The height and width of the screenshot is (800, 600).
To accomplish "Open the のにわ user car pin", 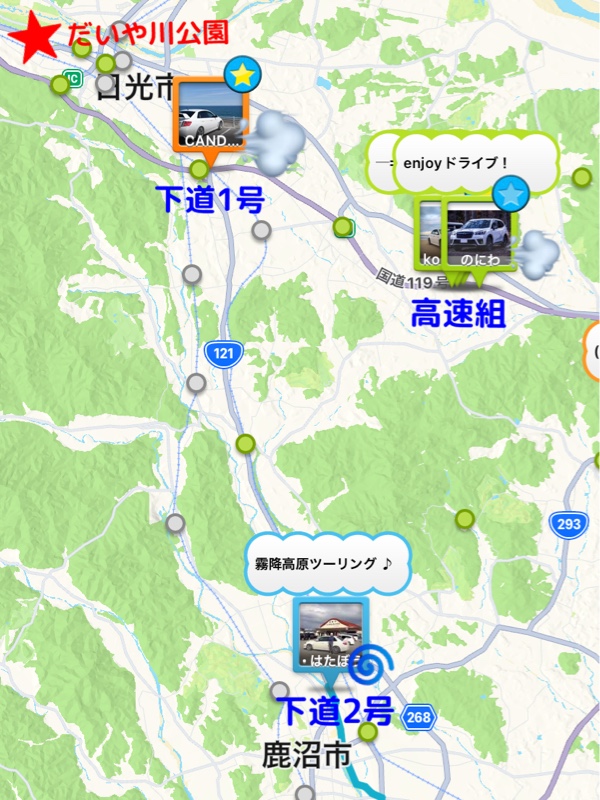I will [x=480, y=235].
